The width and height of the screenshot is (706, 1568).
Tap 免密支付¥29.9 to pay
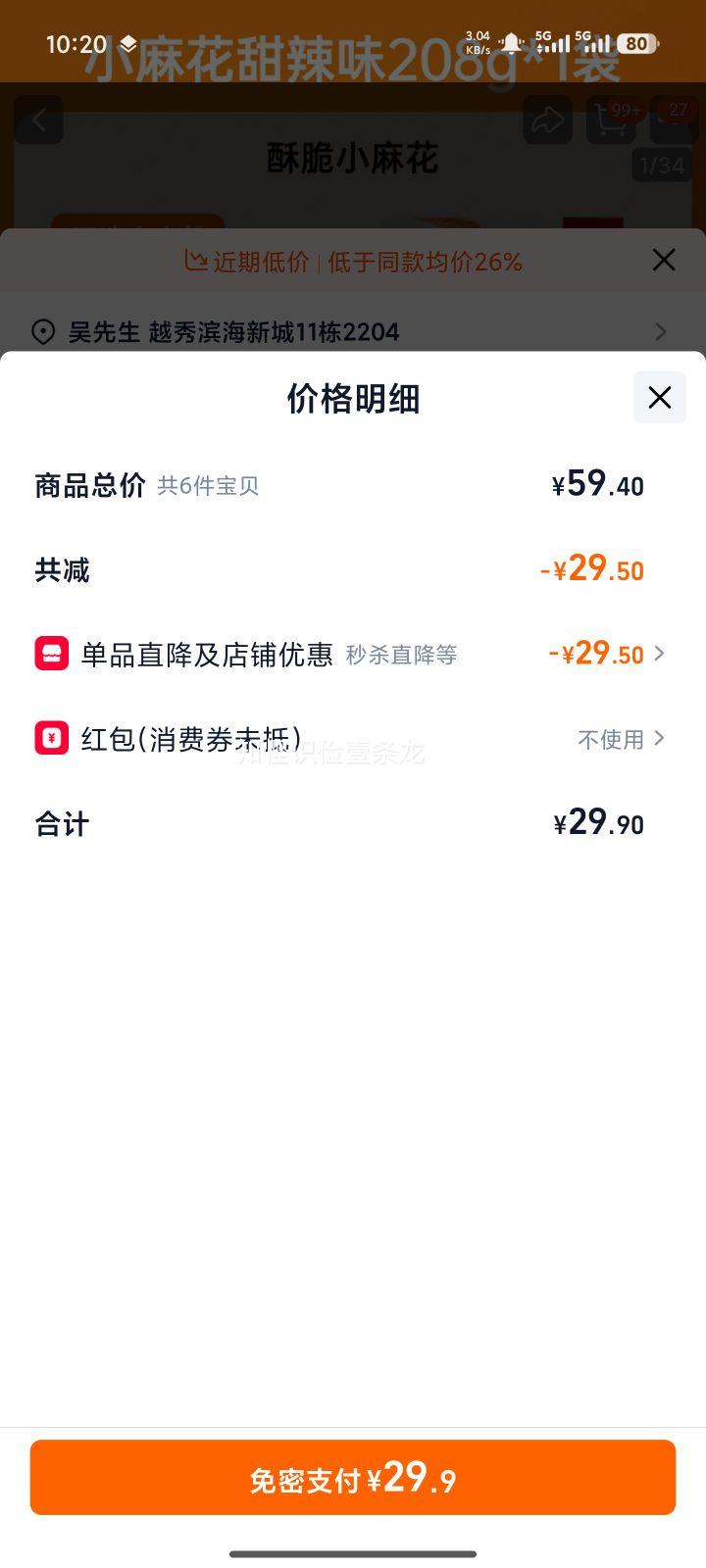tap(352, 1477)
